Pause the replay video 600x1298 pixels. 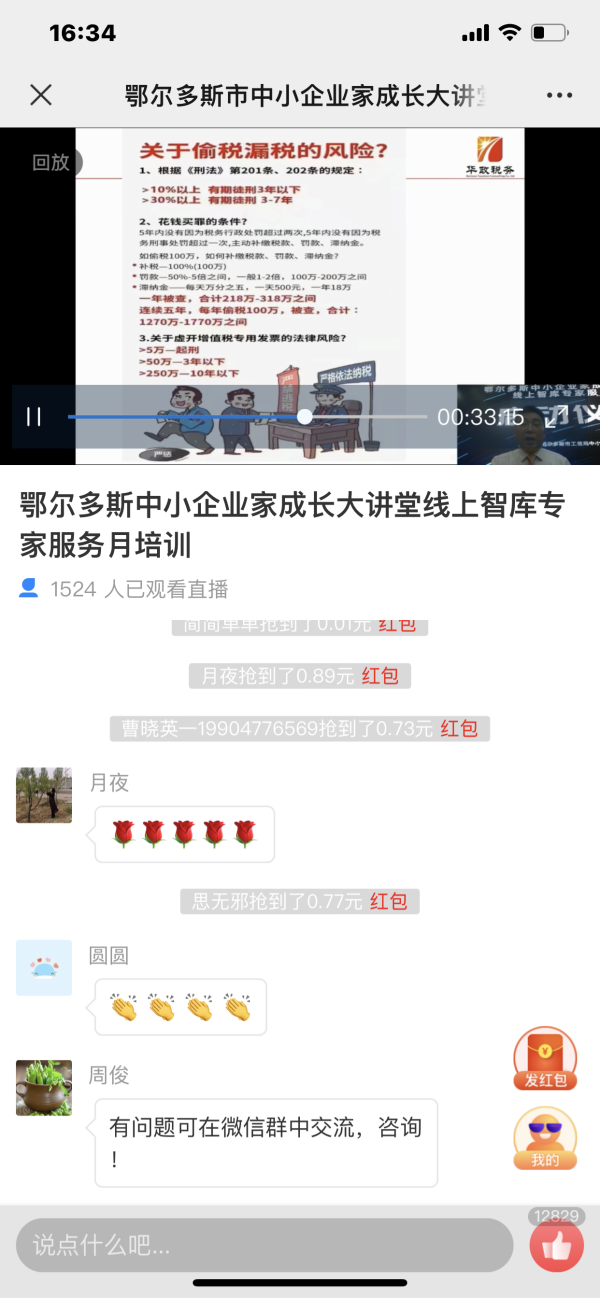point(34,417)
